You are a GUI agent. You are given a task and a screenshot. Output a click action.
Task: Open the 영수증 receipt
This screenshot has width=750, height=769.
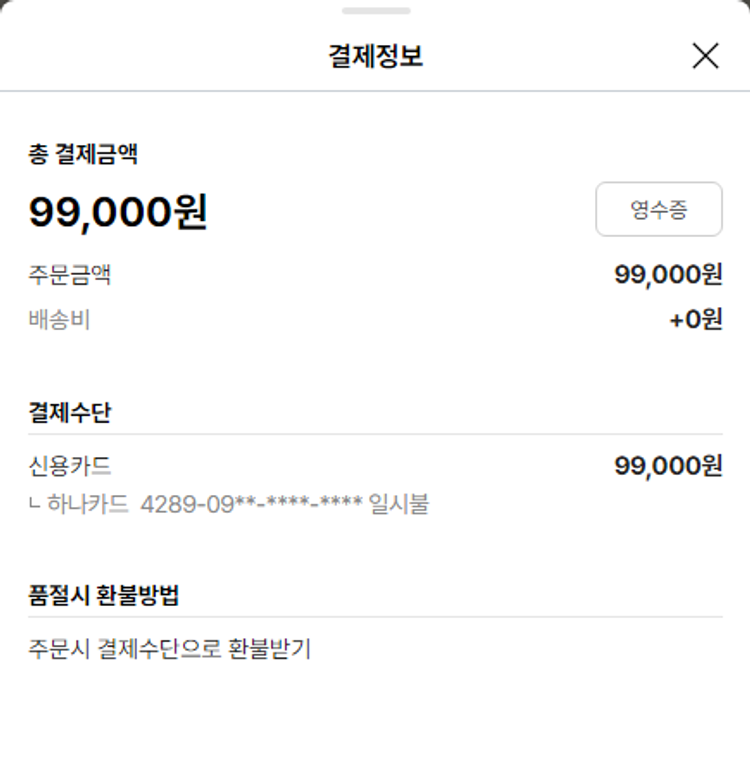tap(658, 209)
